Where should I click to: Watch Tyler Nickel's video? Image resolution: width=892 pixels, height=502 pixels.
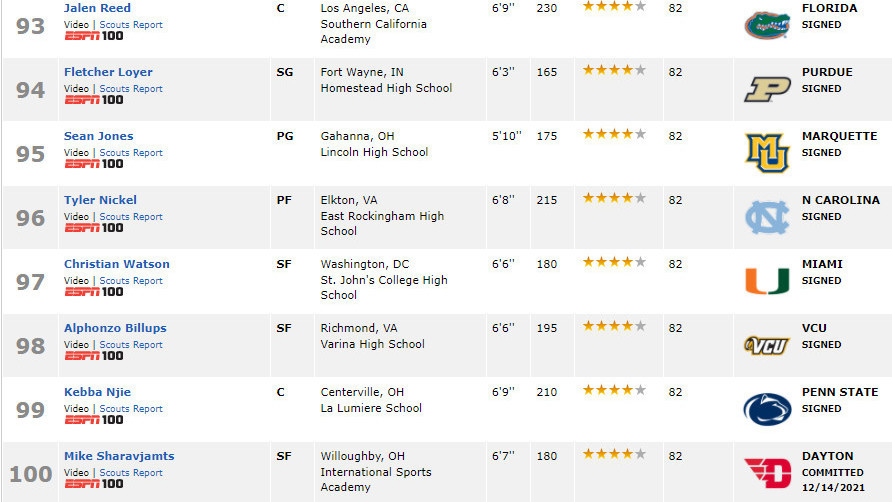[76, 217]
